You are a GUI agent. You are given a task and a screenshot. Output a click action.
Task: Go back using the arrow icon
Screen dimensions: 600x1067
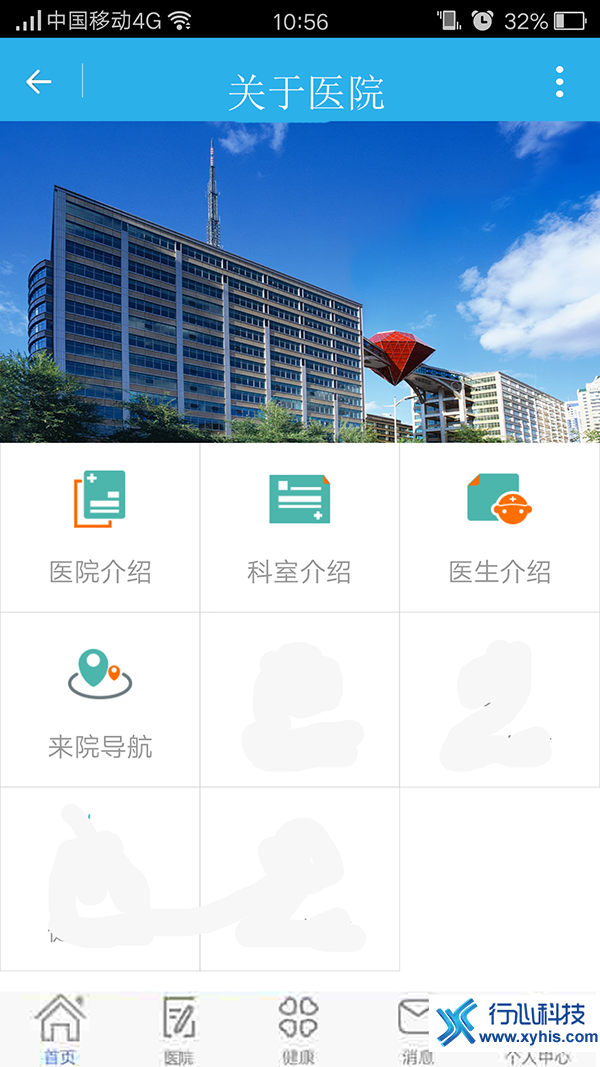point(39,82)
